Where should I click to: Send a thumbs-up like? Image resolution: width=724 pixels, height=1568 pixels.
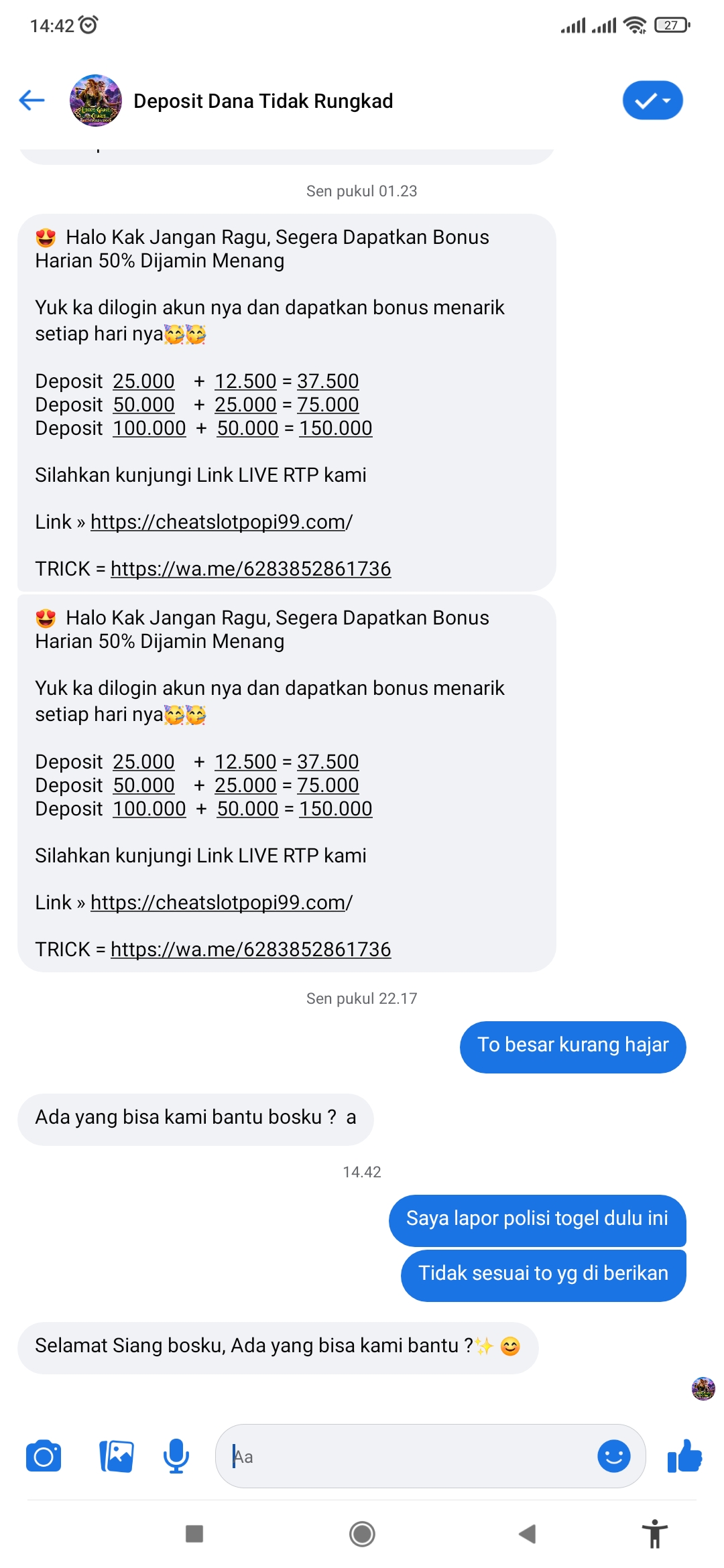click(x=684, y=1456)
